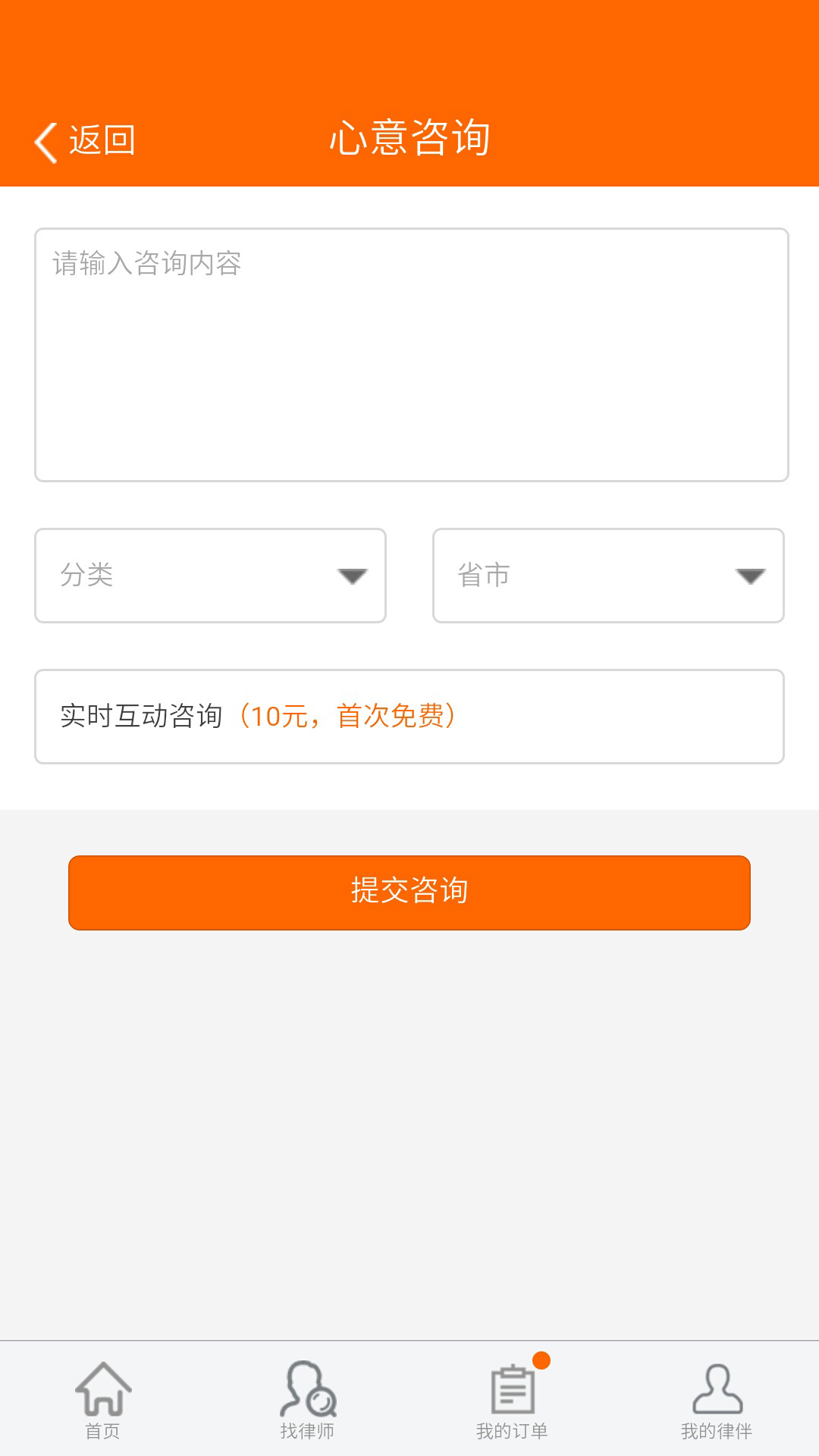819x1456 pixels.
Task: Open the 我的订单 tab
Action: 512,1400
